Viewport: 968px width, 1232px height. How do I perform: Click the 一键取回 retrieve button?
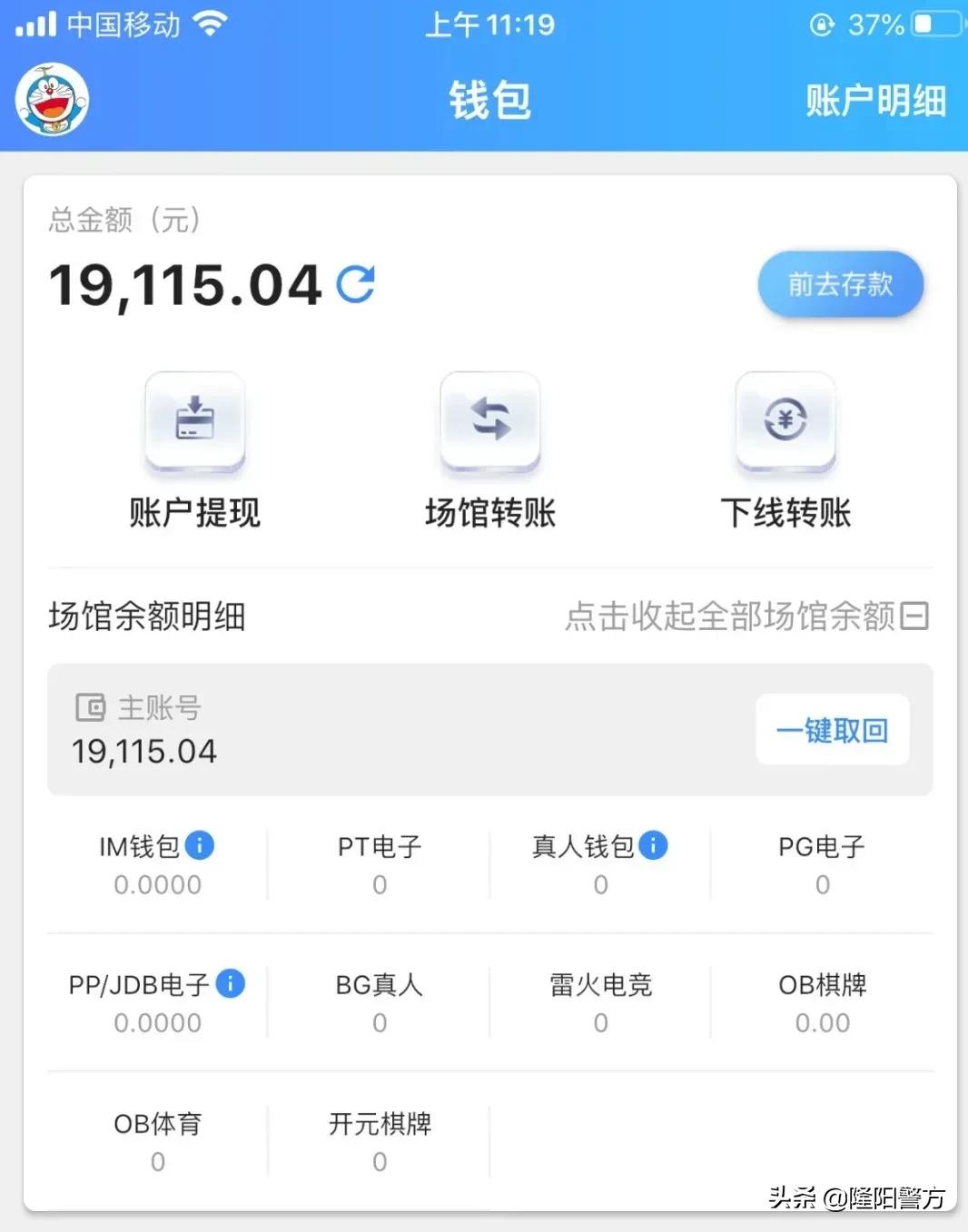pyautogui.click(x=832, y=730)
